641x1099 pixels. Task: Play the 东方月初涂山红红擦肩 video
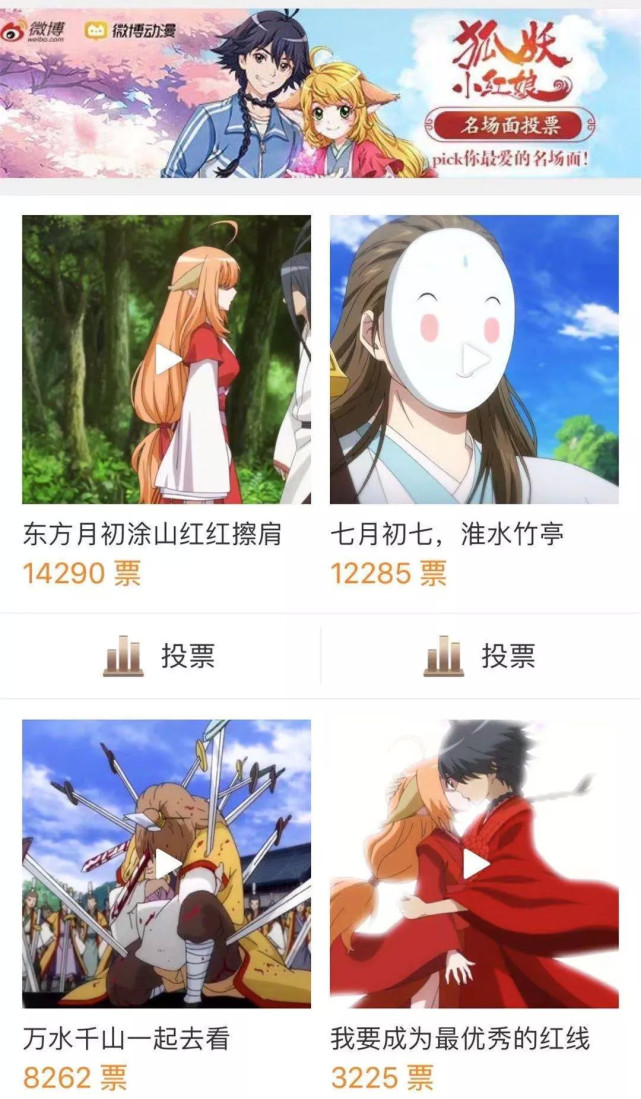tap(167, 360)
